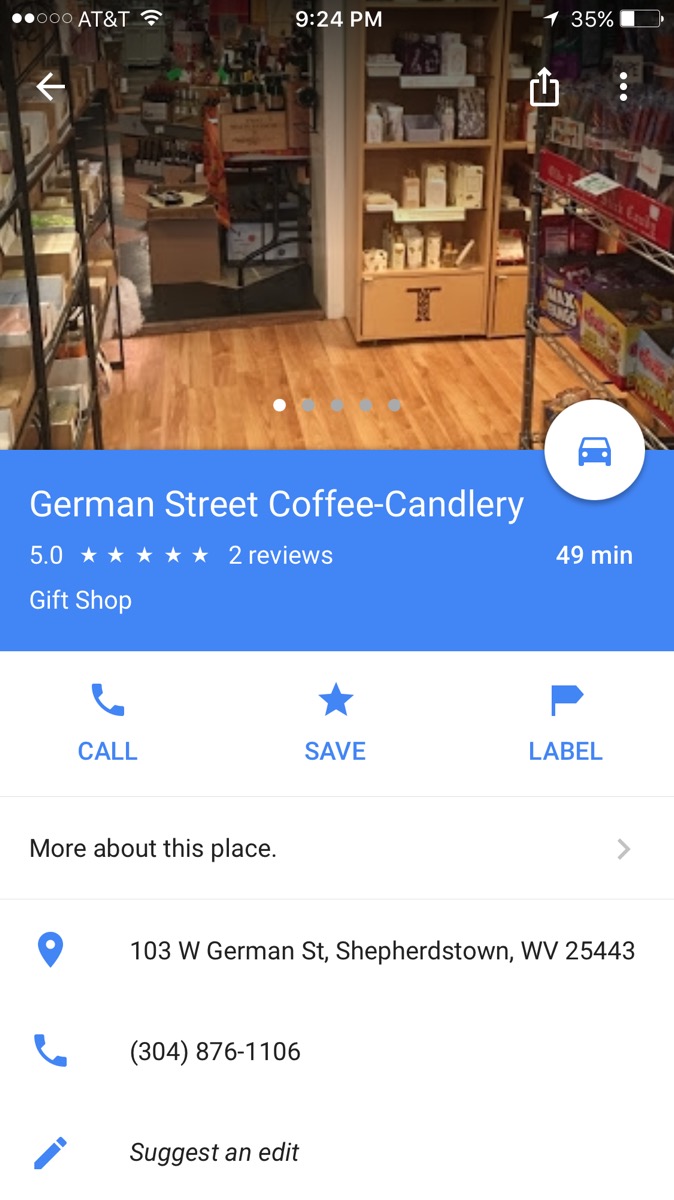Go back using the arrow icon
The height and width of the screenshot is (1200, 674).
(x=50, y=87)
